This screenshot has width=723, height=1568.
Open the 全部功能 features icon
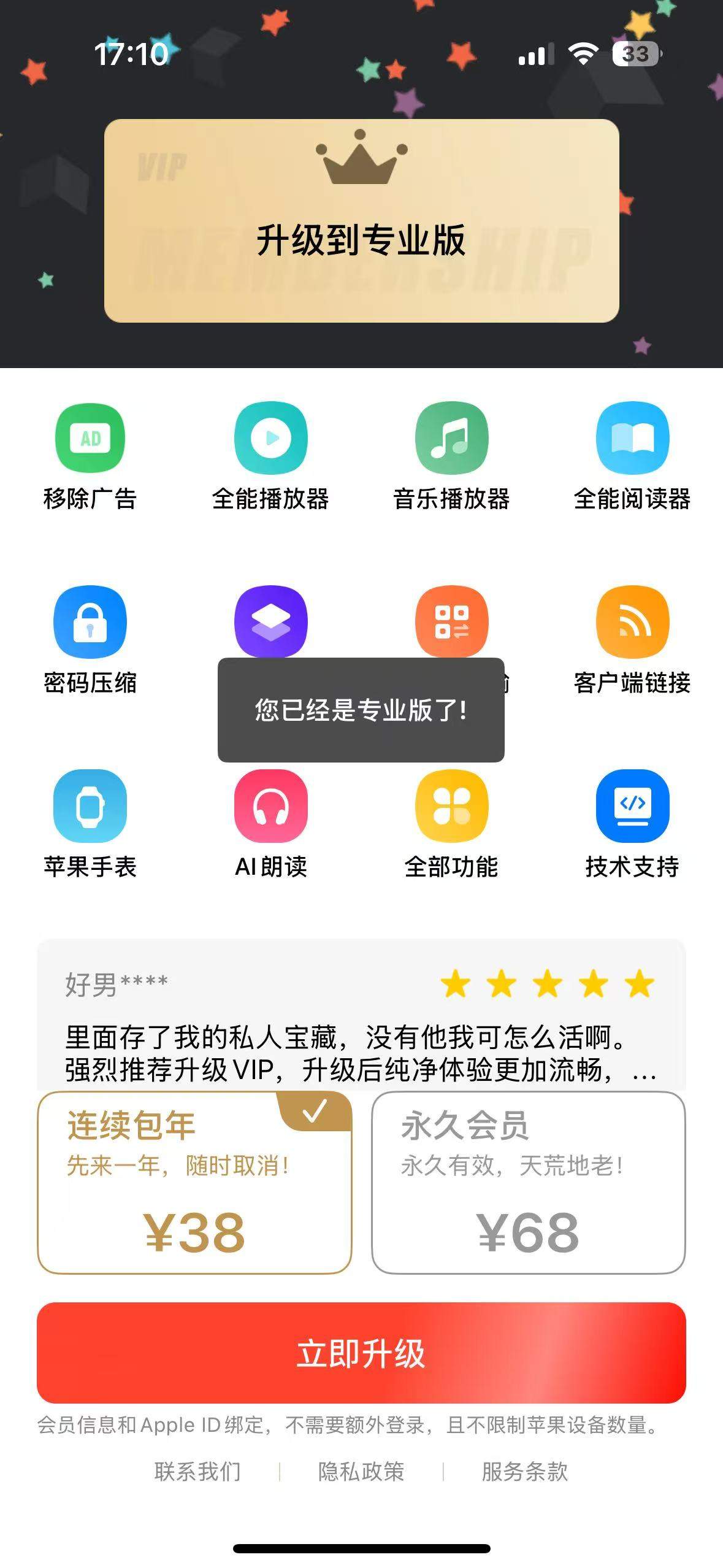452,806
